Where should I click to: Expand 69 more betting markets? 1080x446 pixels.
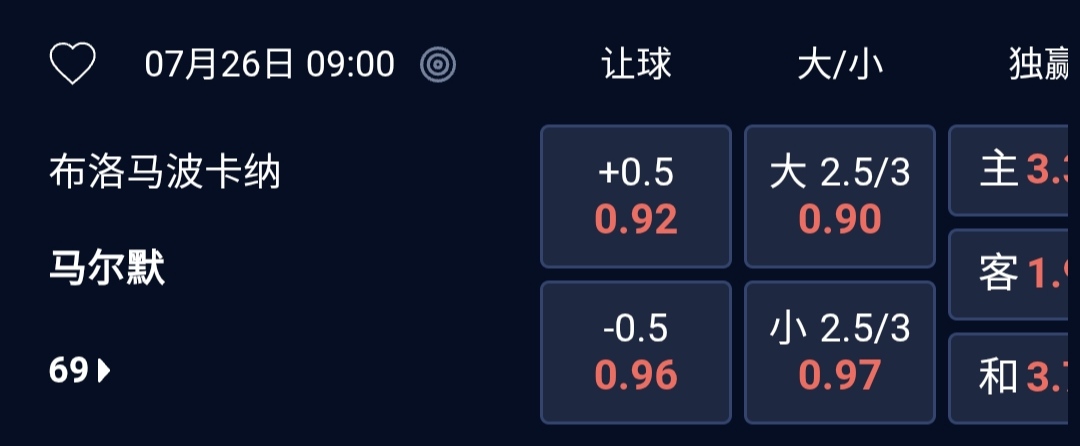click(80, 371)
